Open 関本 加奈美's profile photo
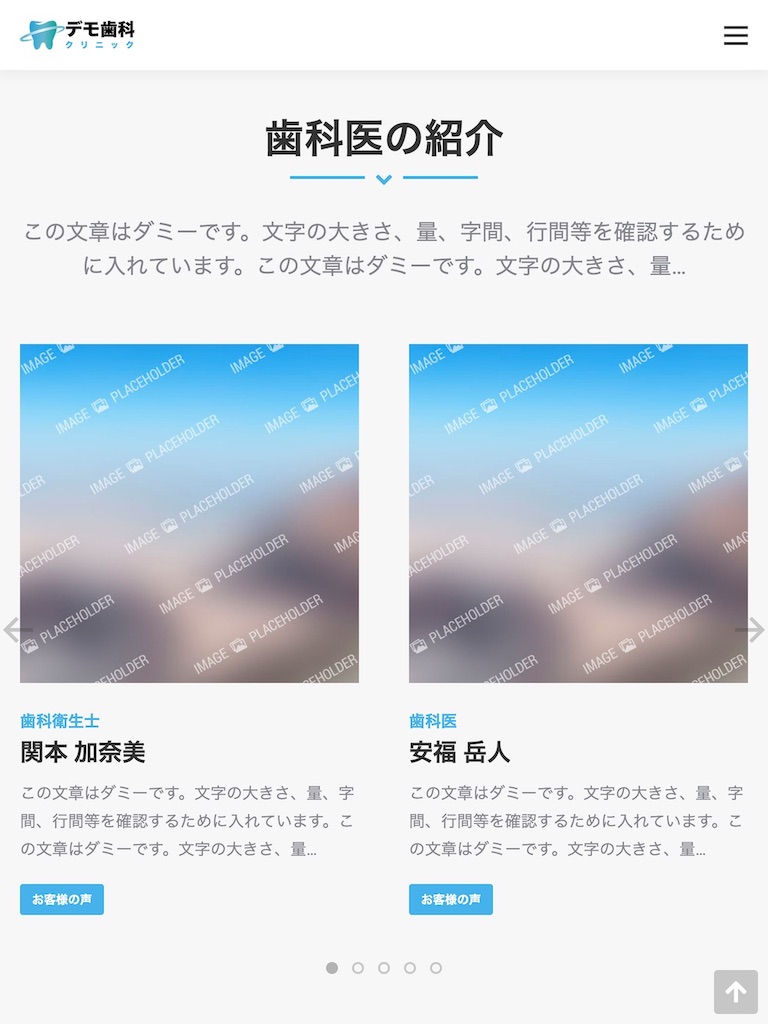768x1024 pixels. click(189, 513)
